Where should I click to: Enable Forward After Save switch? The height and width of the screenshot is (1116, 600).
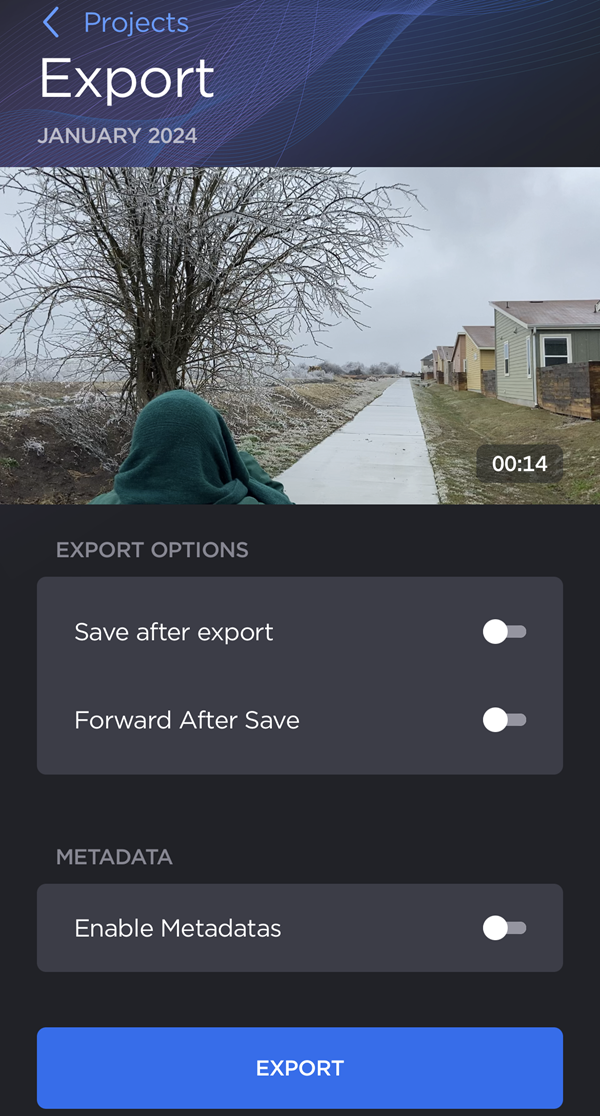(504, 720)
